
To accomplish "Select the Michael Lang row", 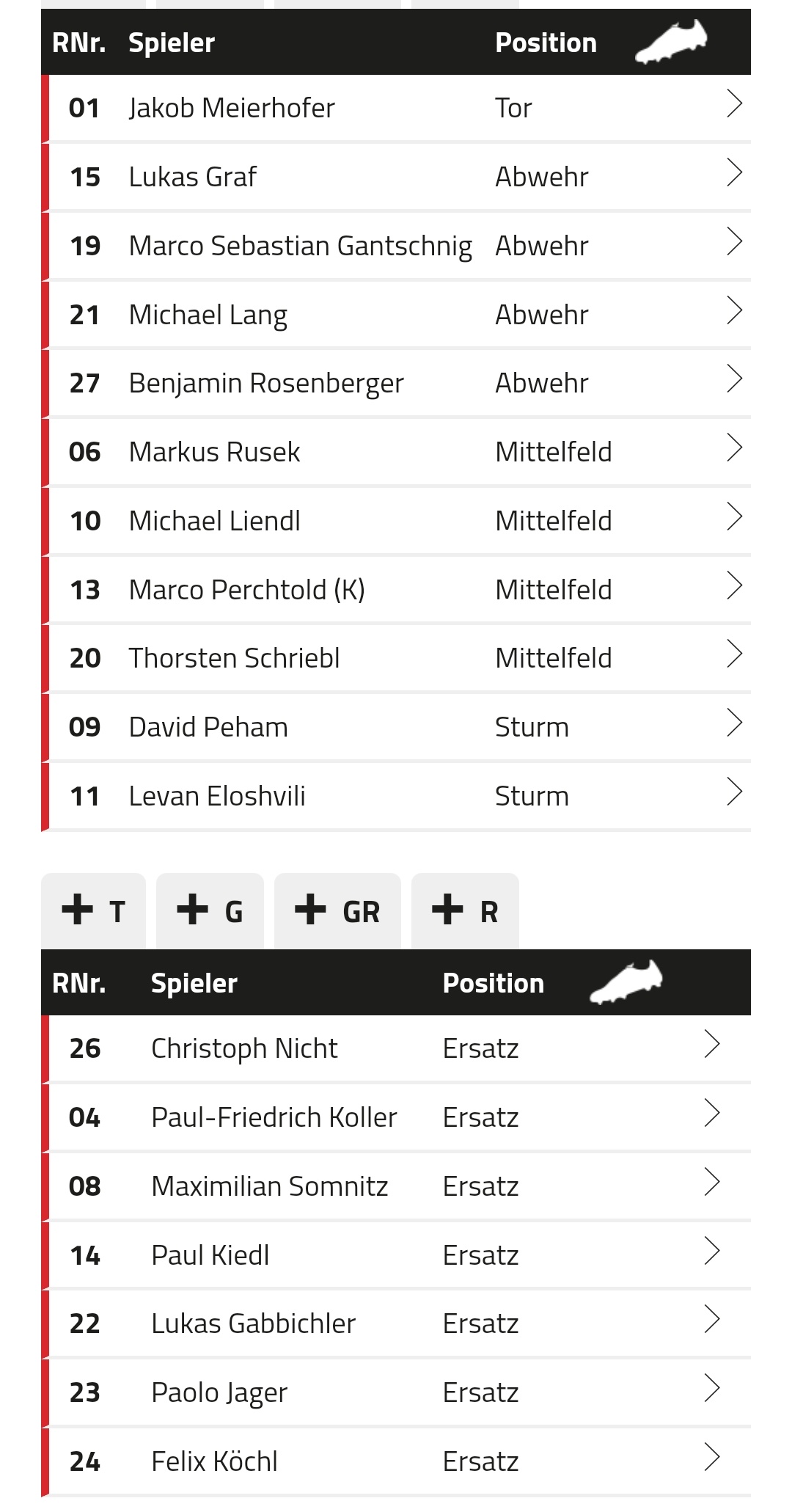I will pos(396,315).
